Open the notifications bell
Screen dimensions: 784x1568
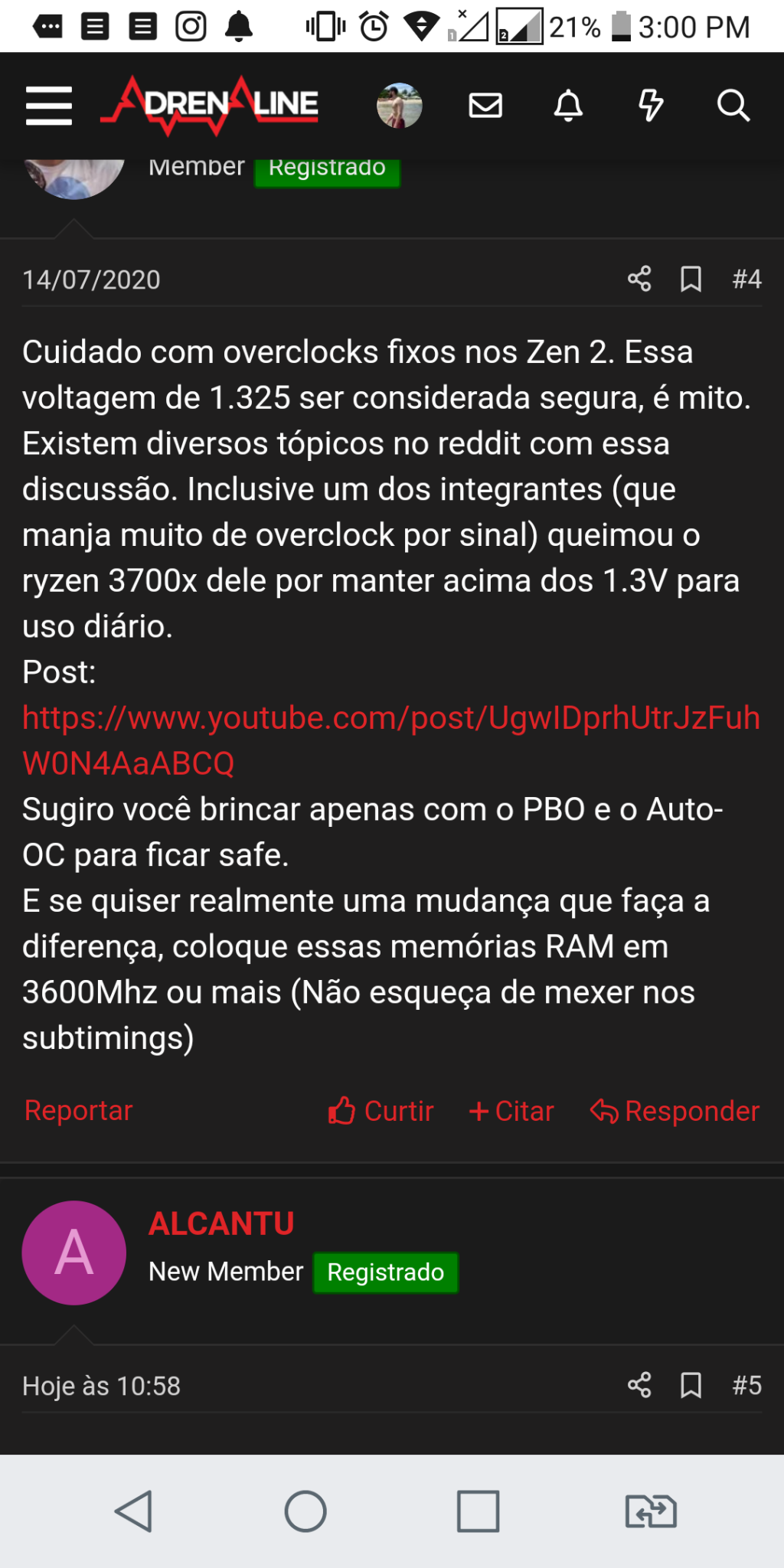pyautogui.click(x=568, y=105)
